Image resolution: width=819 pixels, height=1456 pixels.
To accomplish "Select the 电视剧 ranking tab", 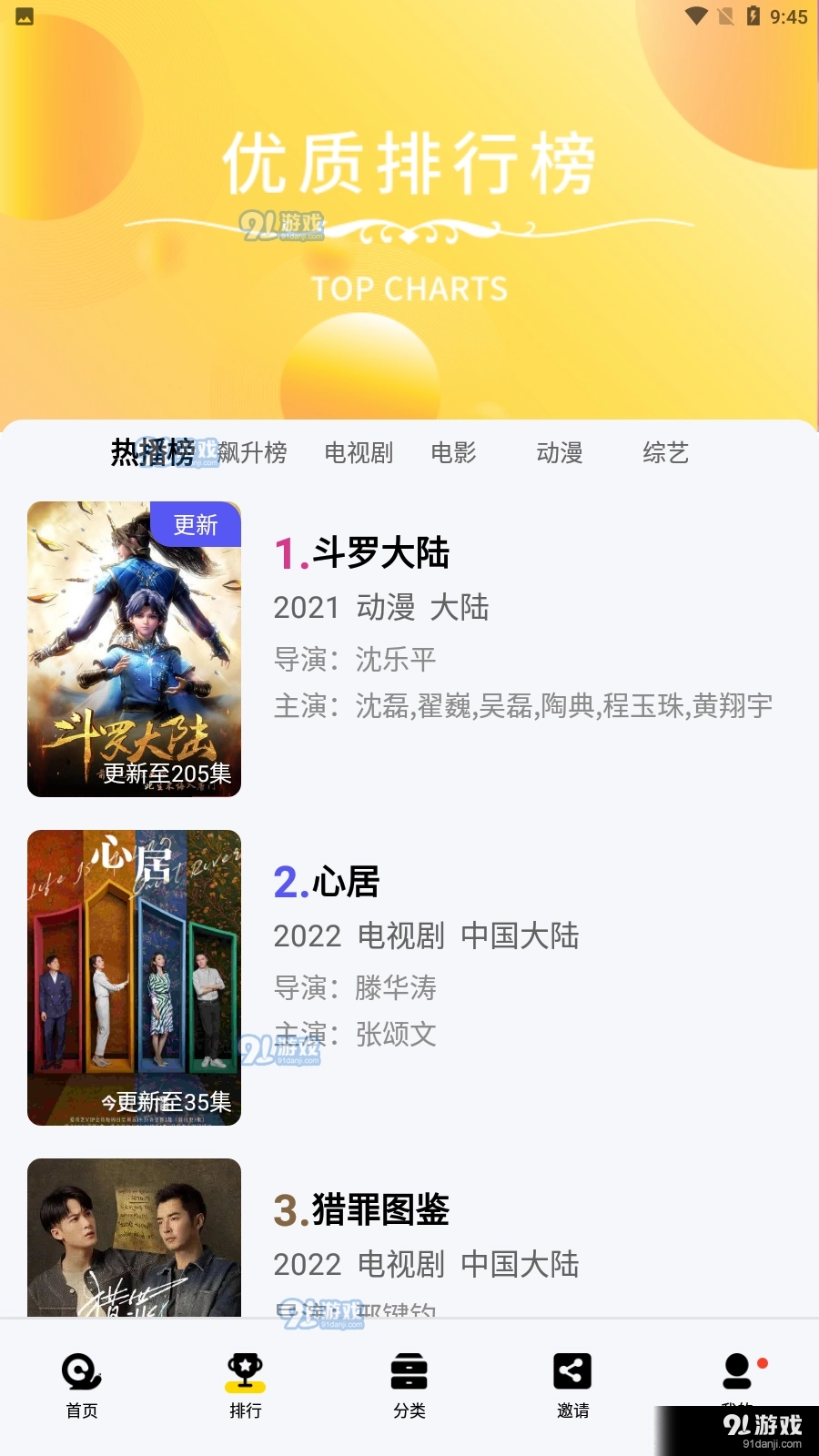I will [359, 452].
